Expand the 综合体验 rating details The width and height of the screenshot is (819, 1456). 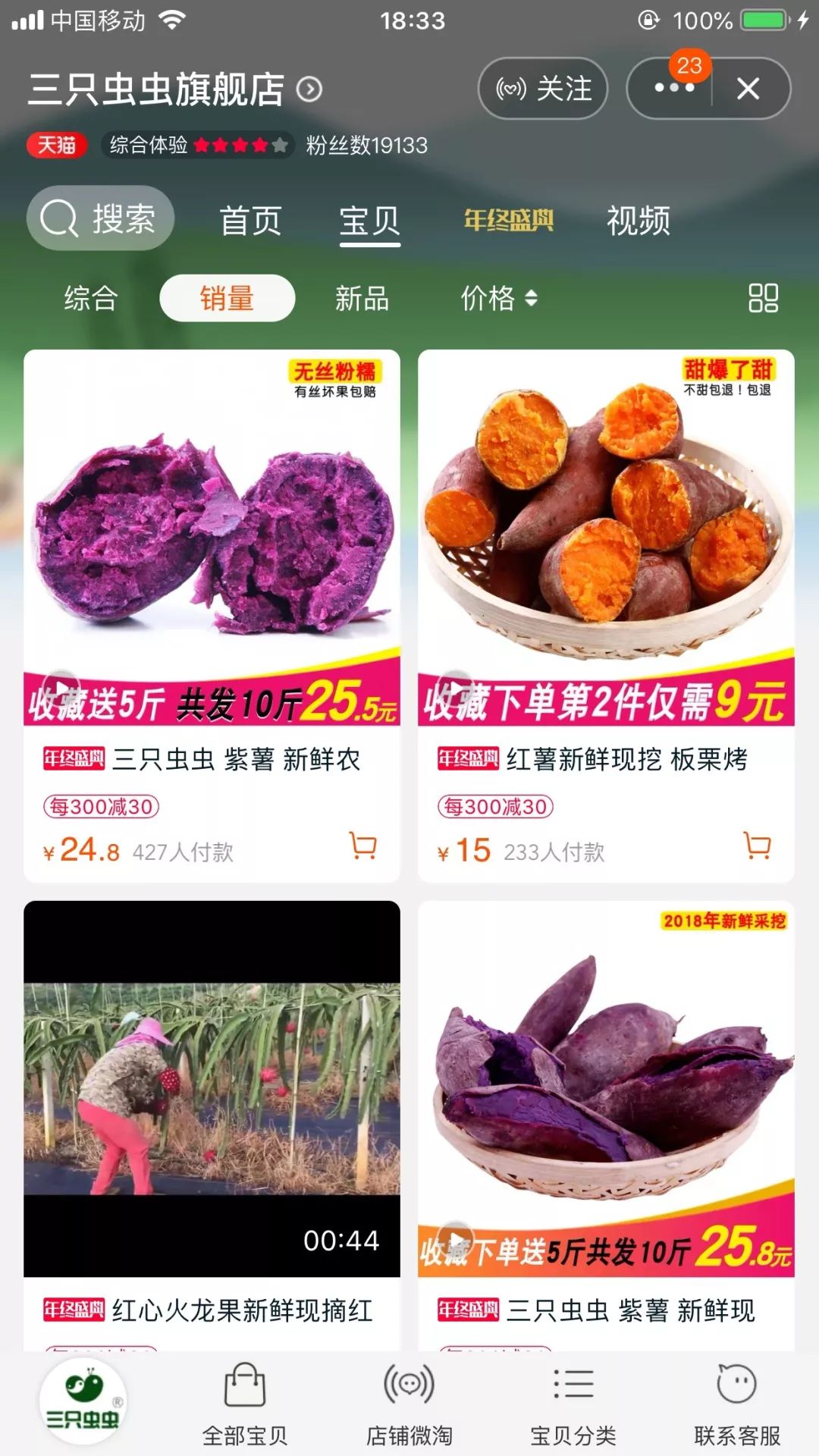pos(197,146)
